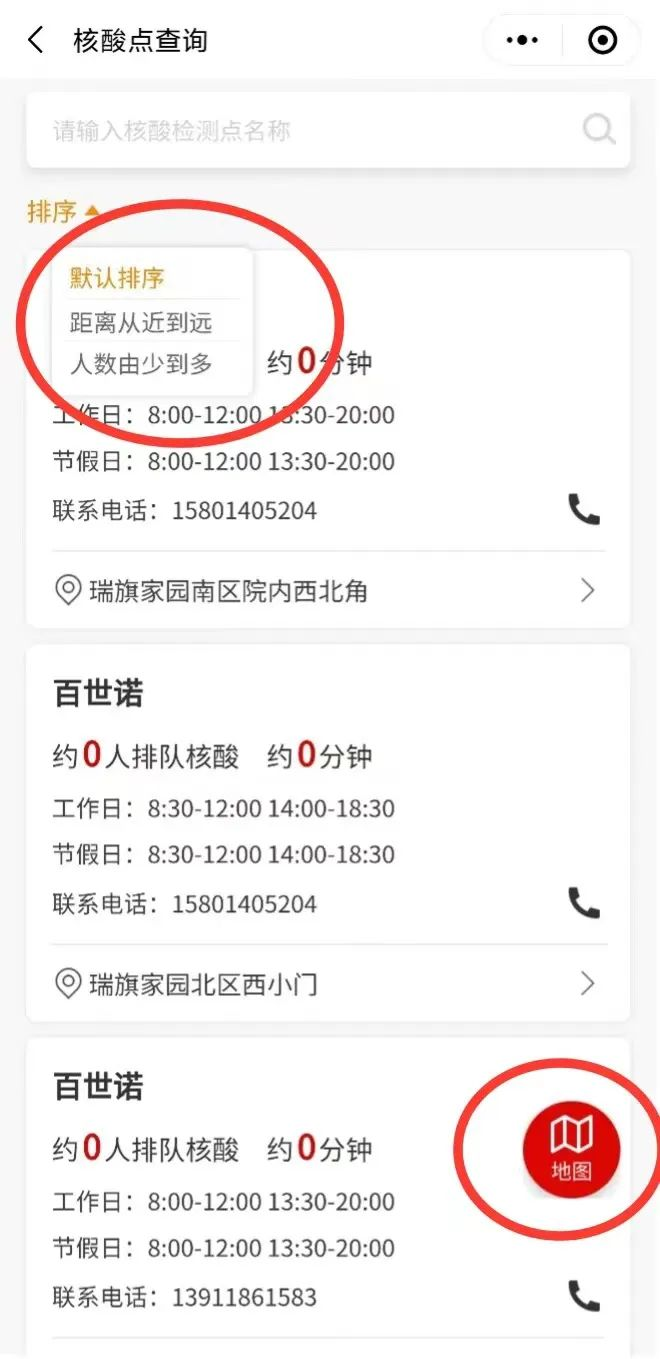Screen dimensions: 660x1359
Task: Tap the magnifier search icon
Action: tap(599, 129)
